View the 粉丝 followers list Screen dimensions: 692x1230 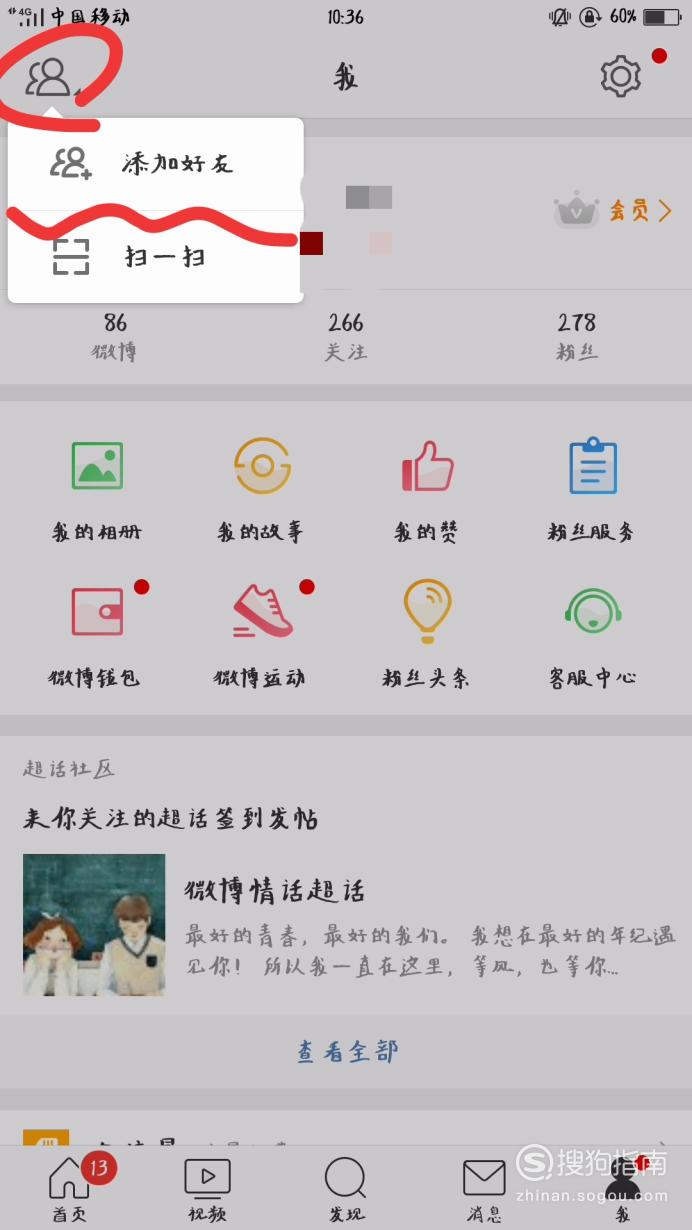pos(577,336)
